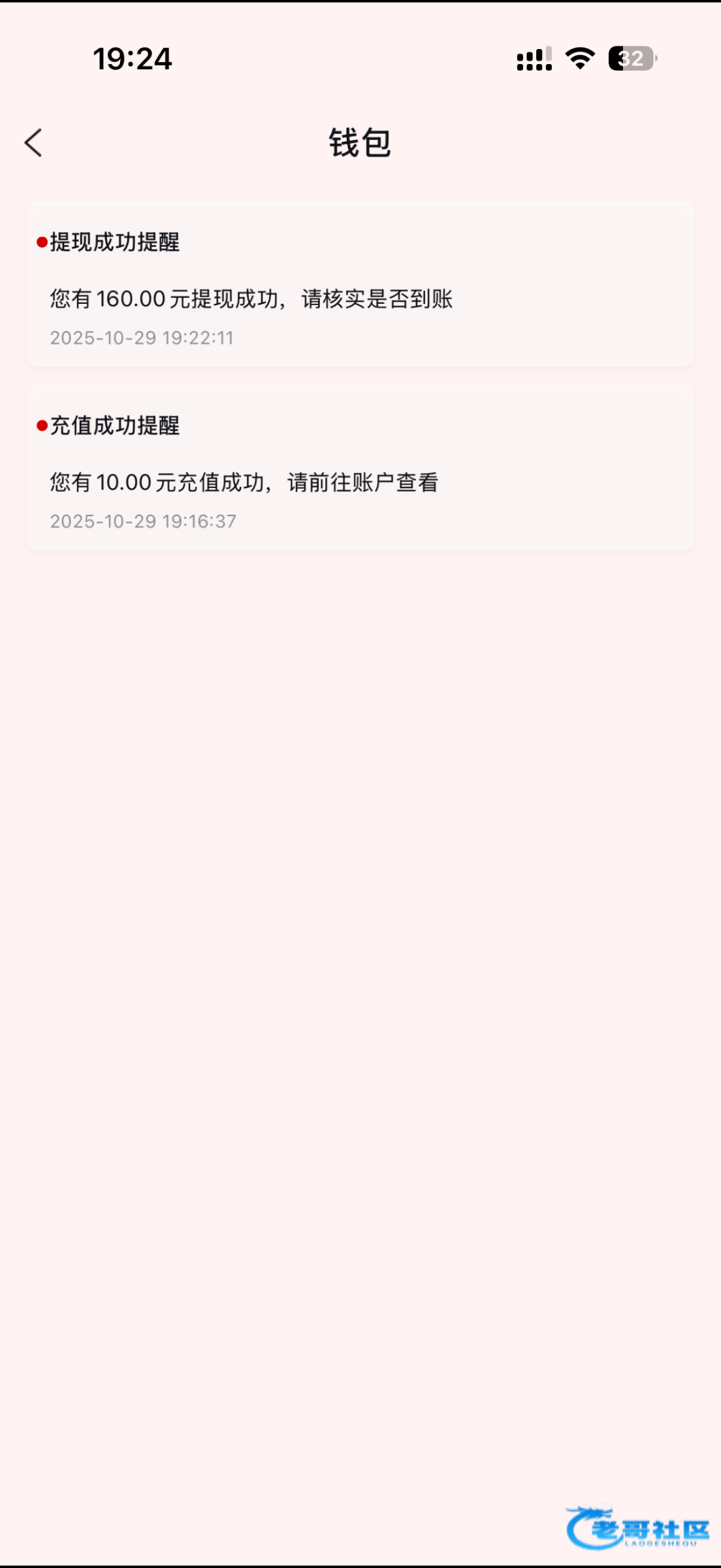This screenshot has width=721, height=1568.
Task: Go back from the 钱包 page
Action: coord(33,142)
